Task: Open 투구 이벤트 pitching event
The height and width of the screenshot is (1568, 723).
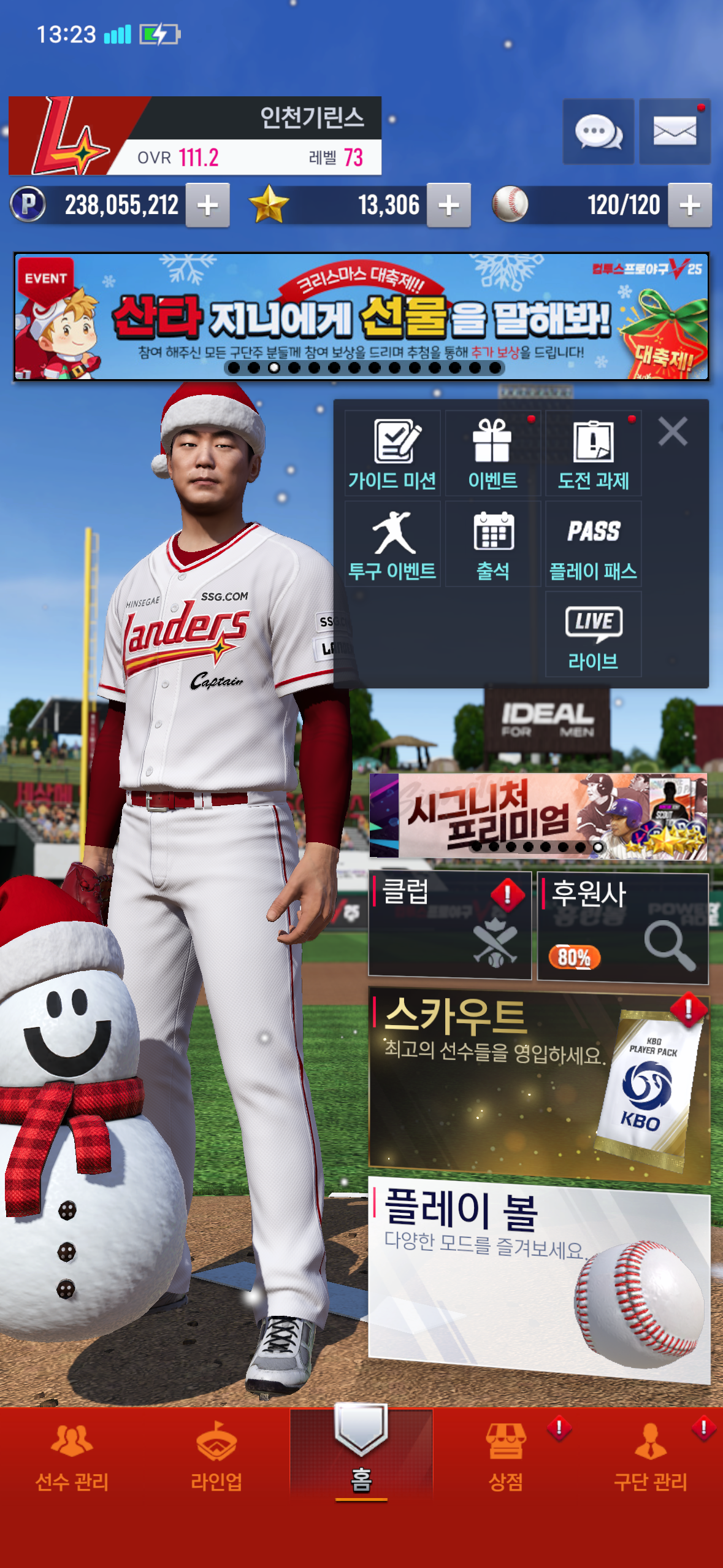Action: [392, 544]
